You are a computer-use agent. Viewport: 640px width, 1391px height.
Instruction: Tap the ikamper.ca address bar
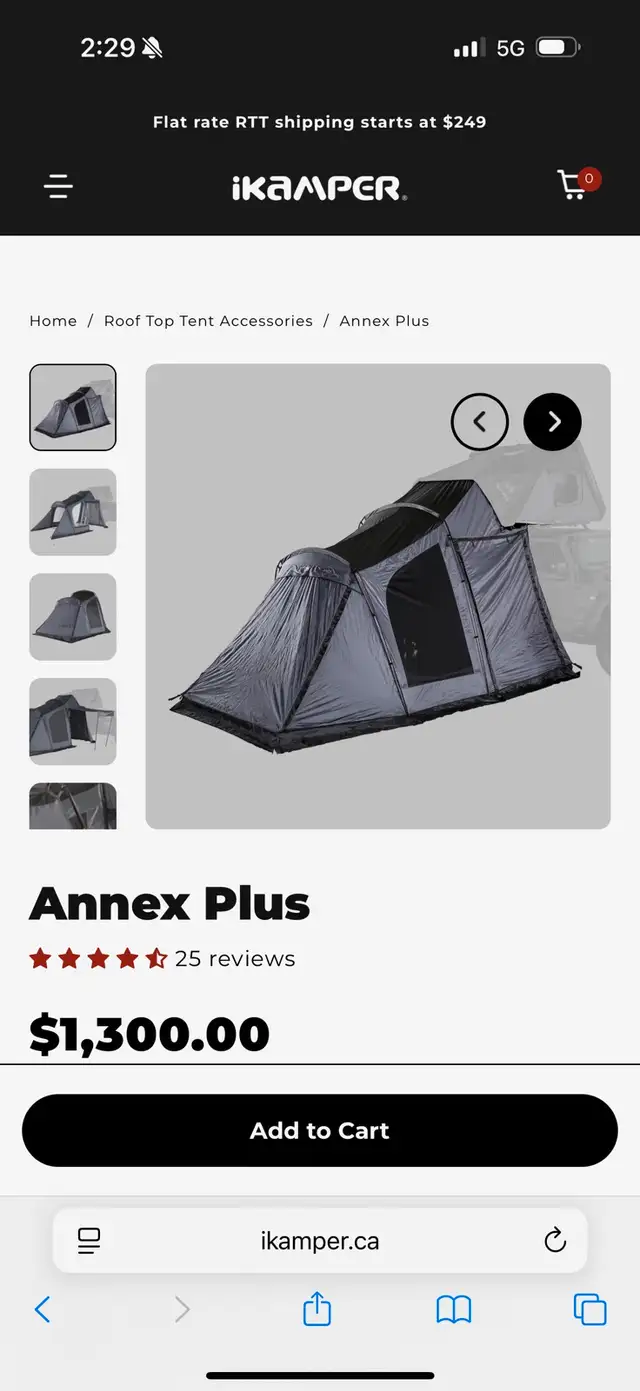320,1241
